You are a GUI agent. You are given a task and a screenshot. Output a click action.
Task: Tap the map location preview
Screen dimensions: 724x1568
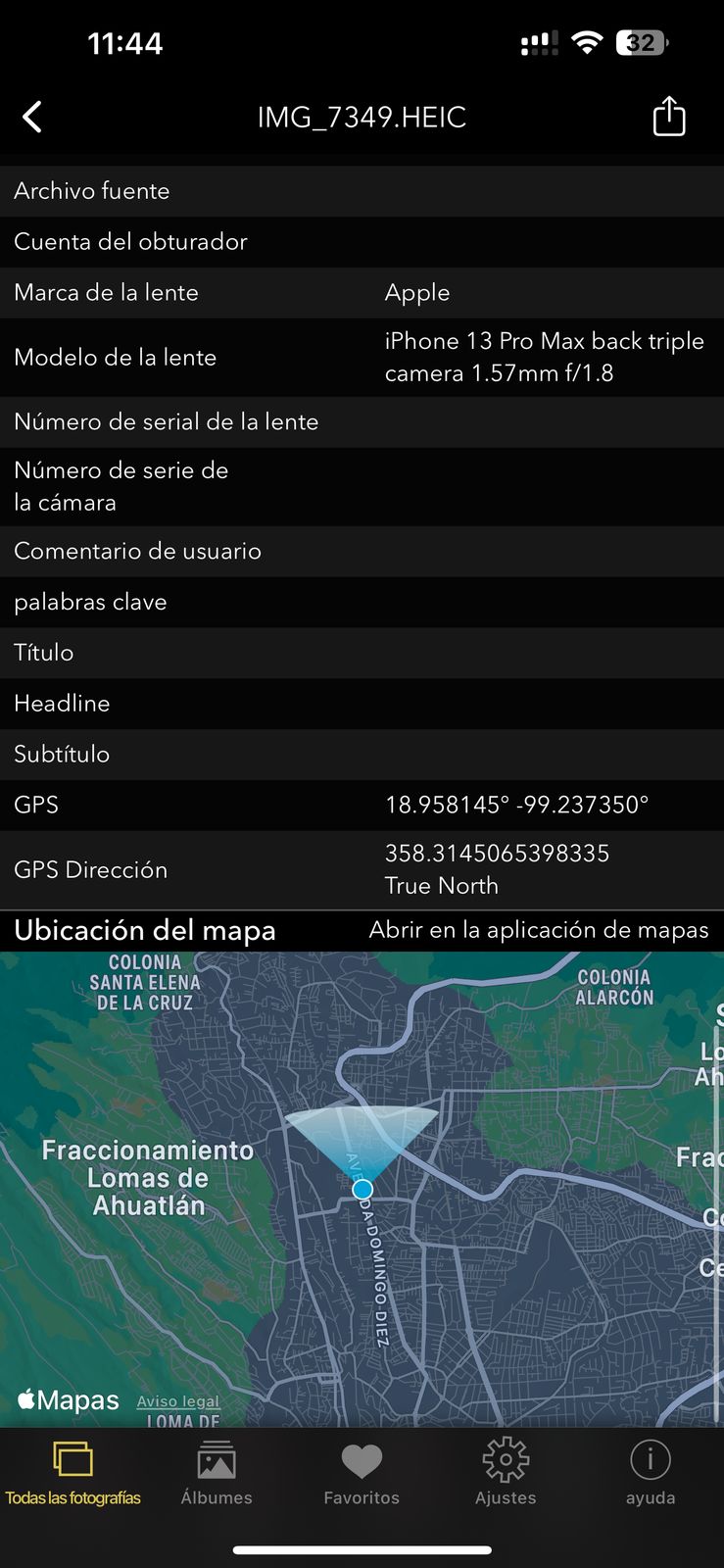[x=362, y=1189]
